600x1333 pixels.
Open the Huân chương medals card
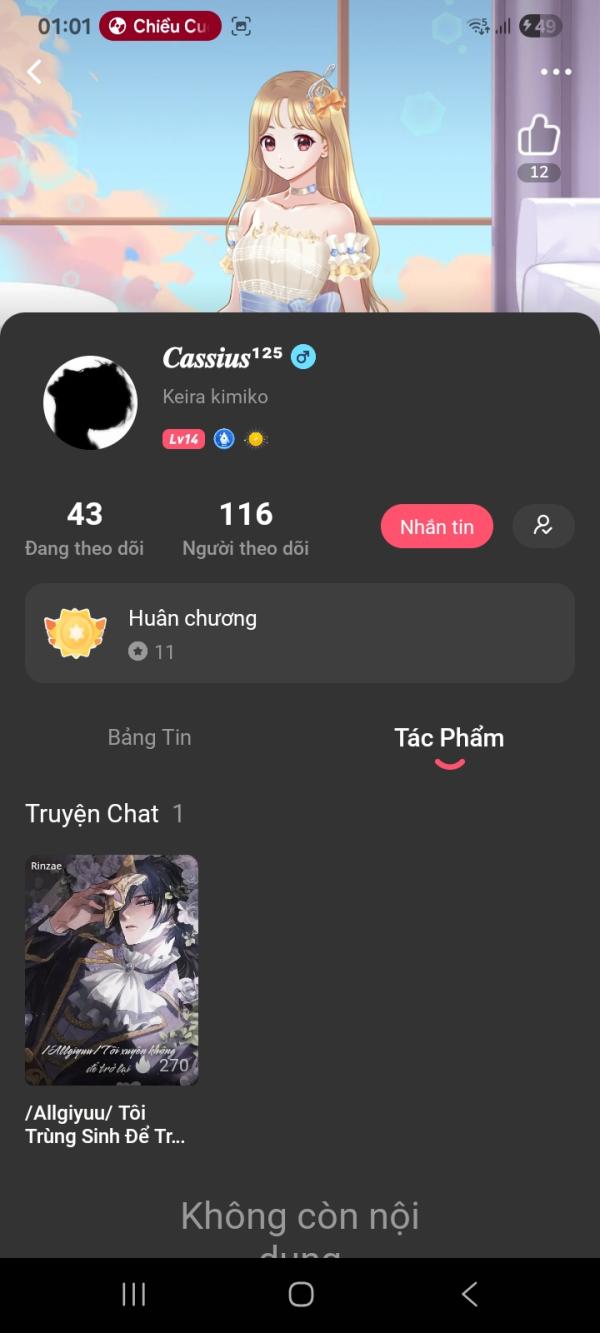pyautogui.click(x=300, y=633)
